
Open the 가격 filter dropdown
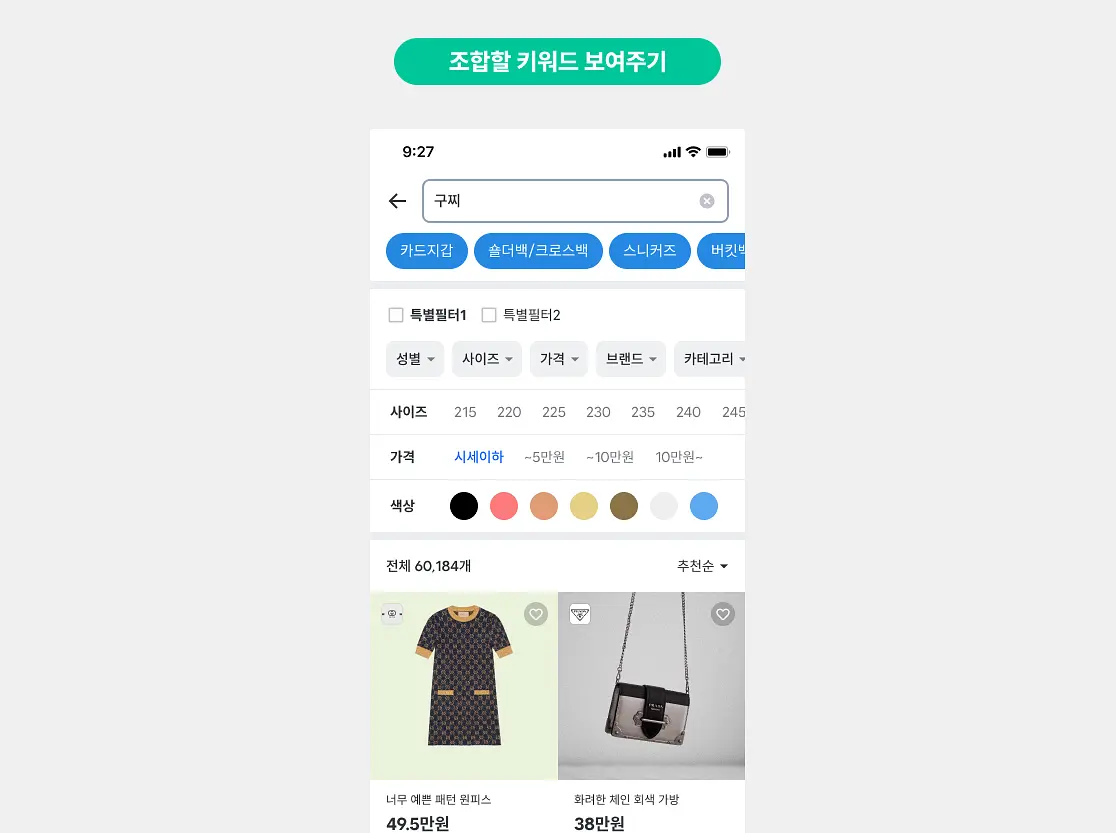[x=559, y=359]
